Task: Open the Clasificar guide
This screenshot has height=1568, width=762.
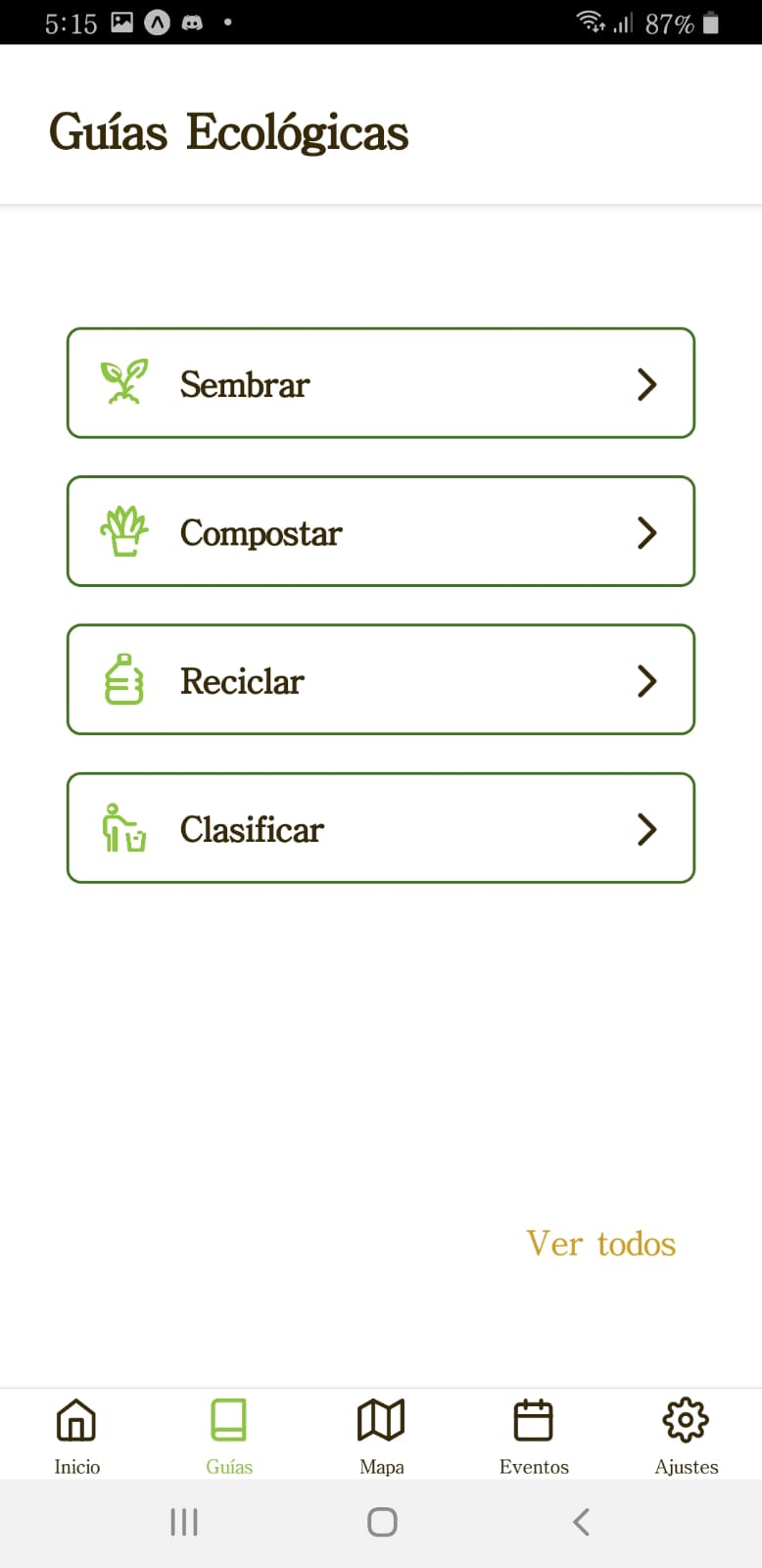Action: pos(381,828)
